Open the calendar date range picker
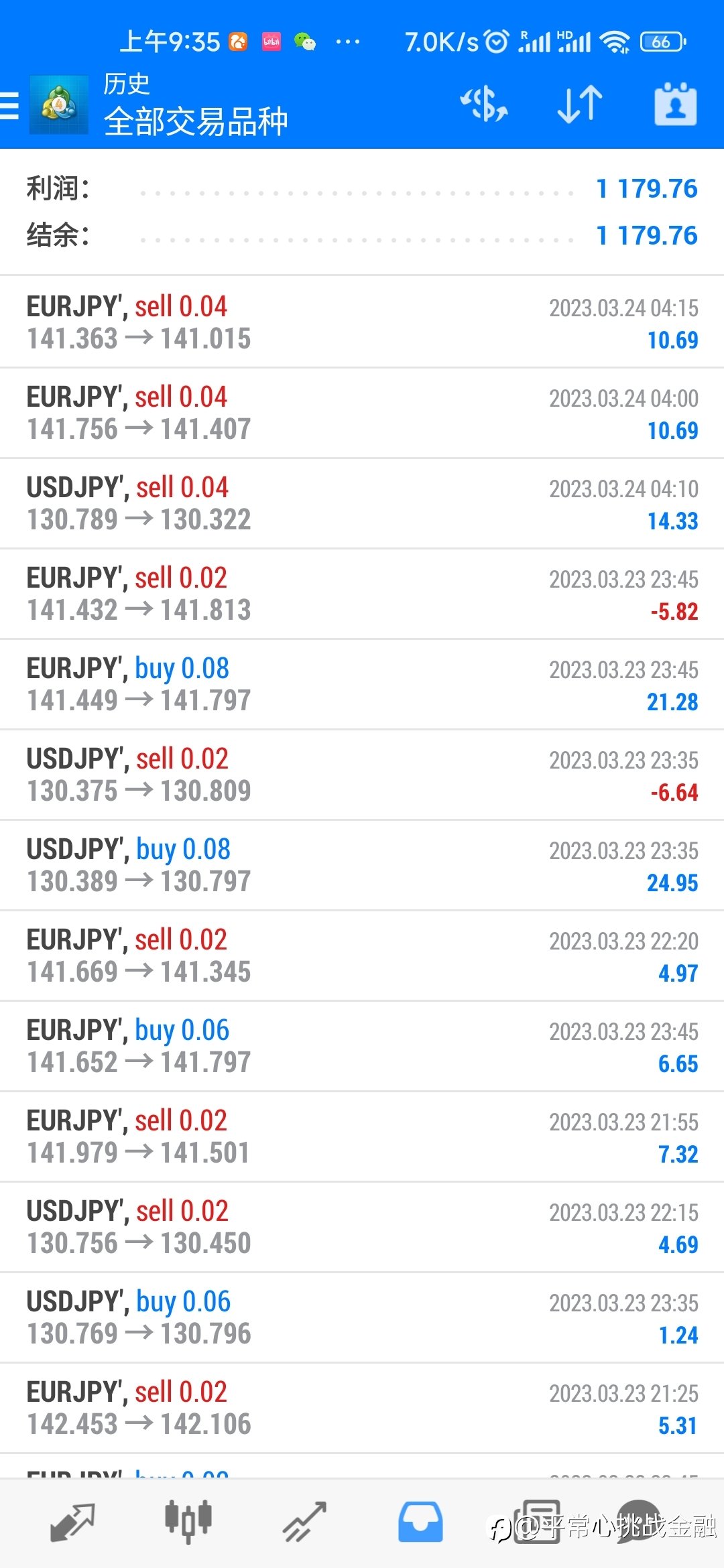 (675, 104)
